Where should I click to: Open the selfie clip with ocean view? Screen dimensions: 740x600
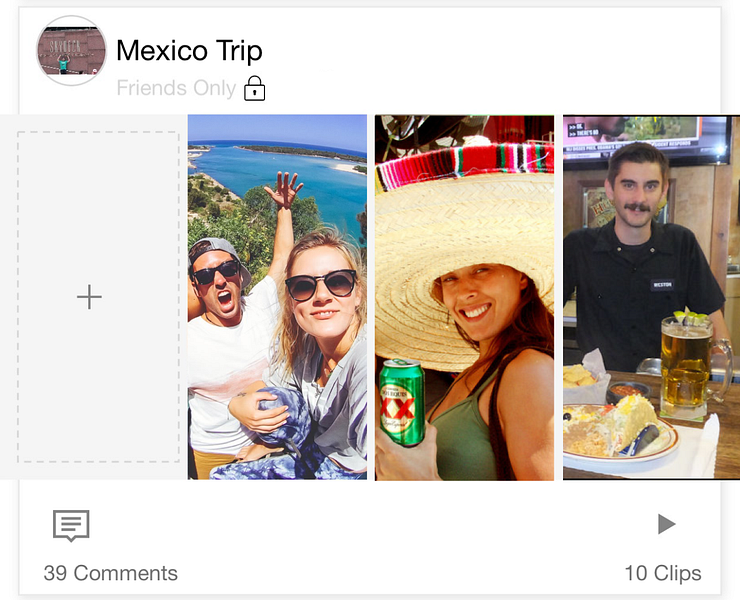coord(277,297)
